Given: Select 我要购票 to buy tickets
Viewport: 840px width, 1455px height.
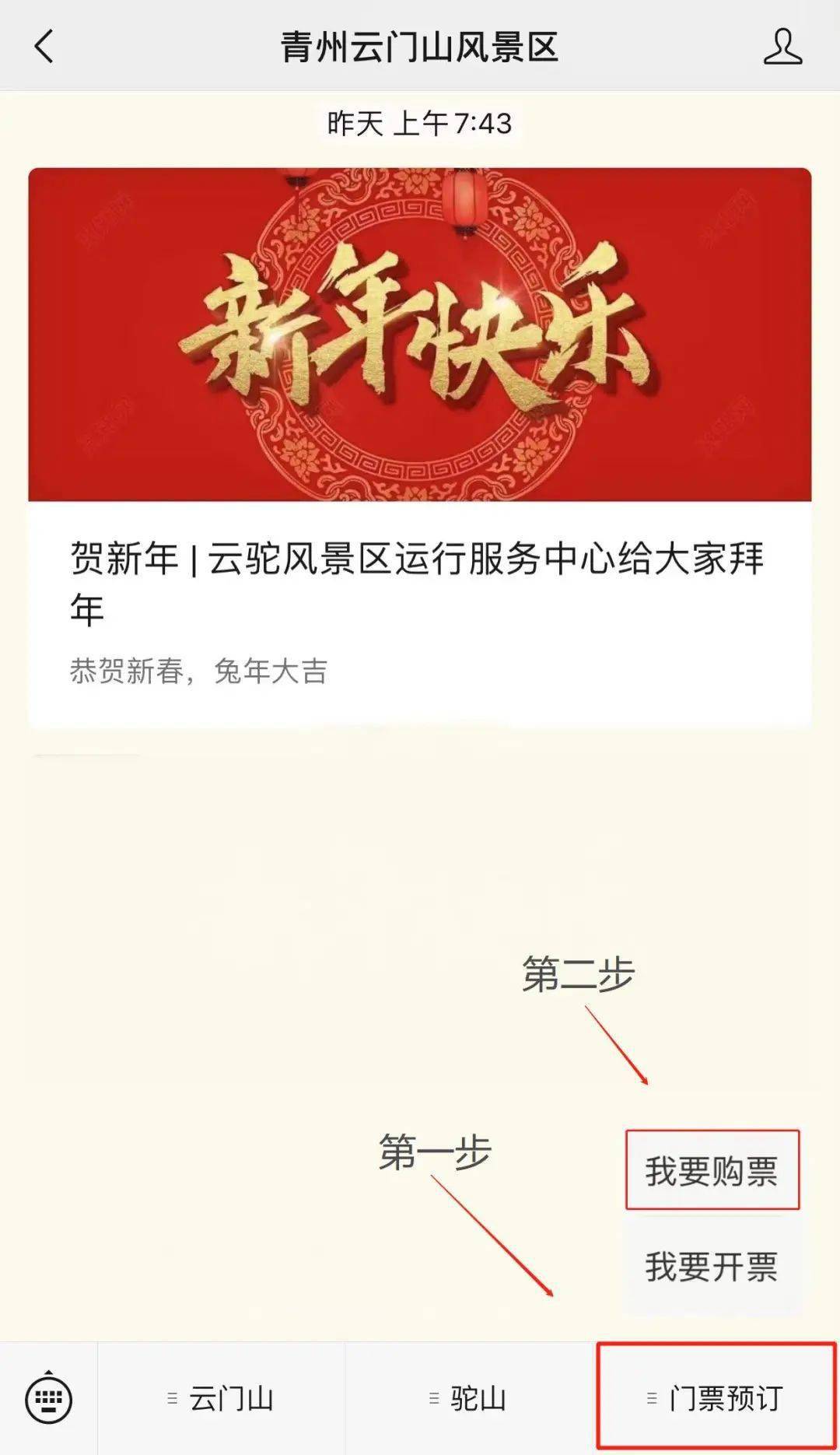Looking at the screenshot, I should tap(712, 1171).
